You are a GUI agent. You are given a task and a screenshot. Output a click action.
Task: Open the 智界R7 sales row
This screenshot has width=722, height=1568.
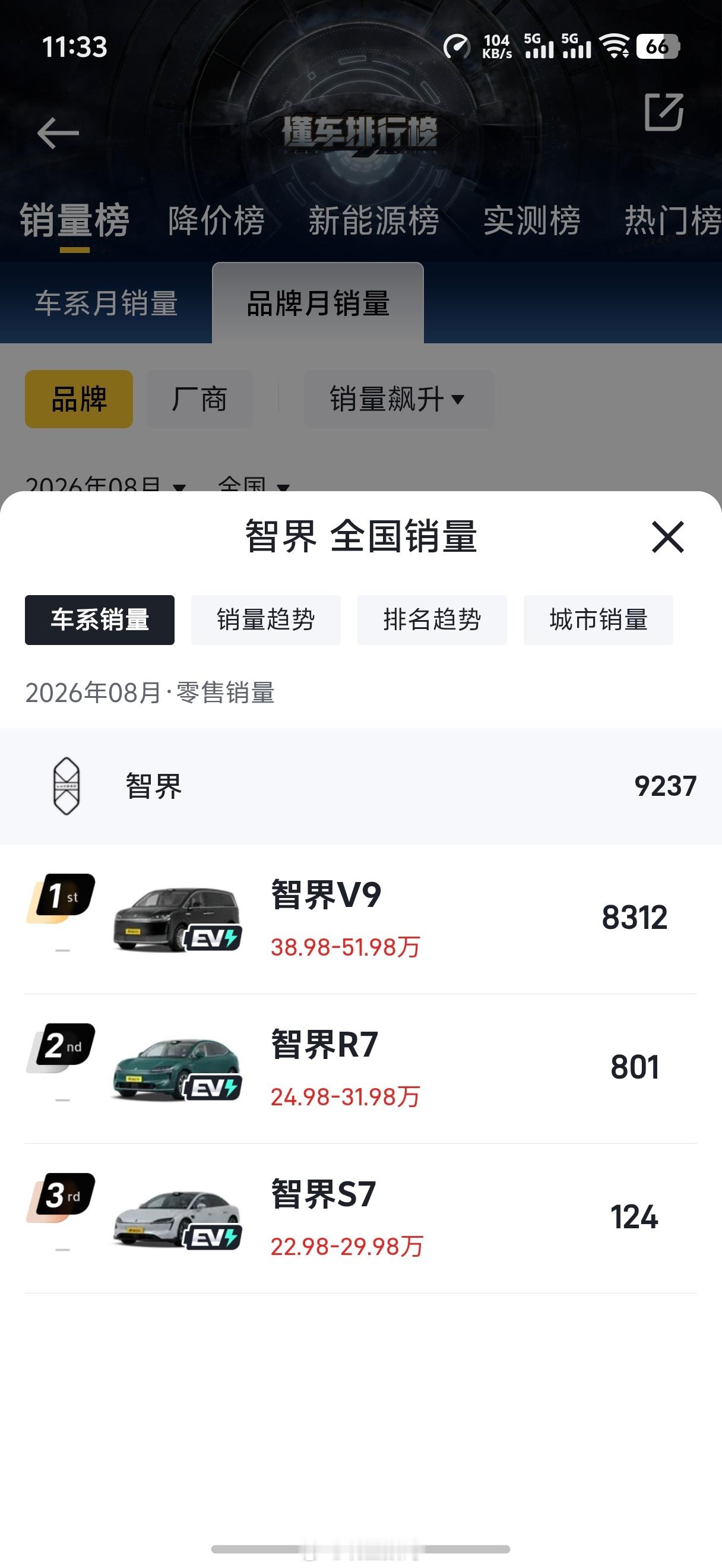[360, 1069]
